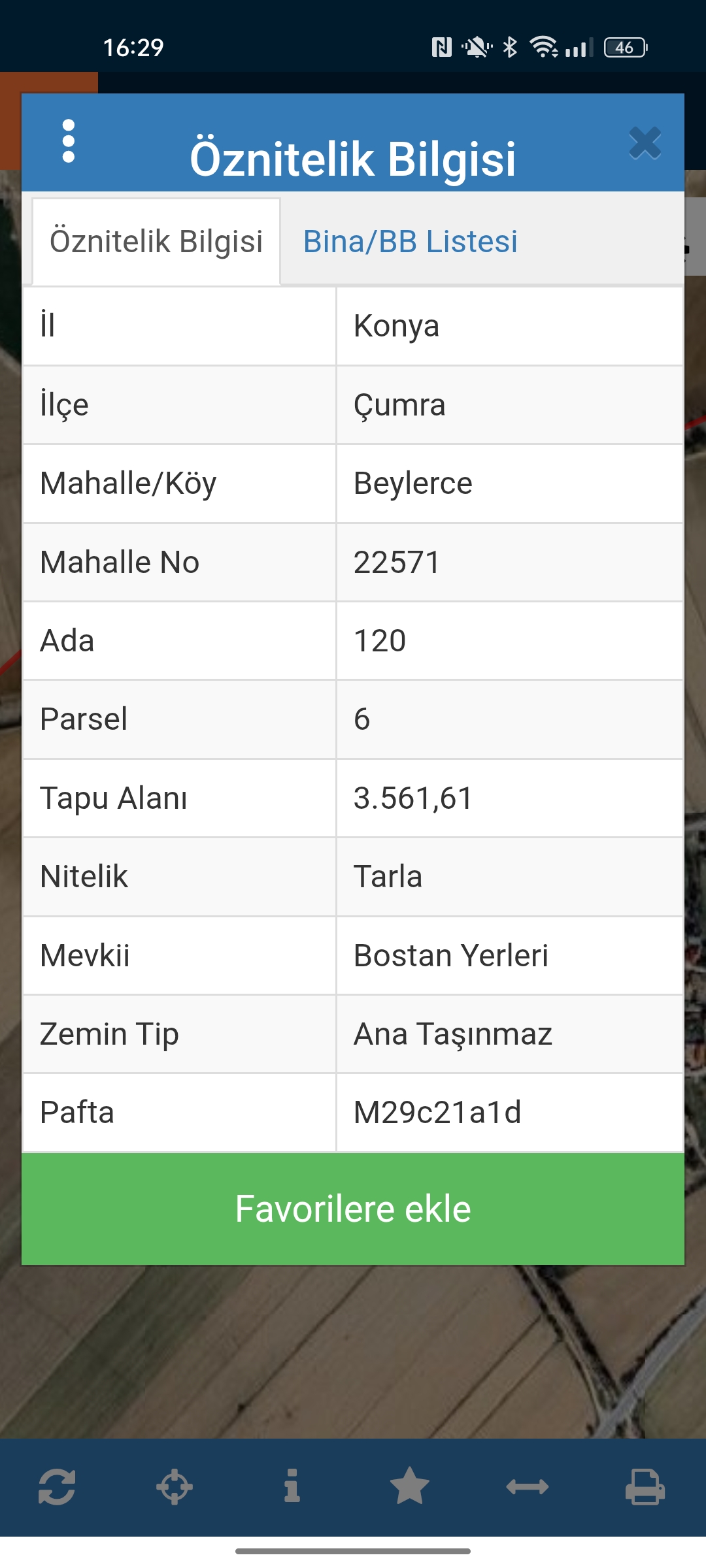This screenshot has height=1568, width=706.
Task: Tap the Favorilere ekle button
Action: click(353, 1209)
